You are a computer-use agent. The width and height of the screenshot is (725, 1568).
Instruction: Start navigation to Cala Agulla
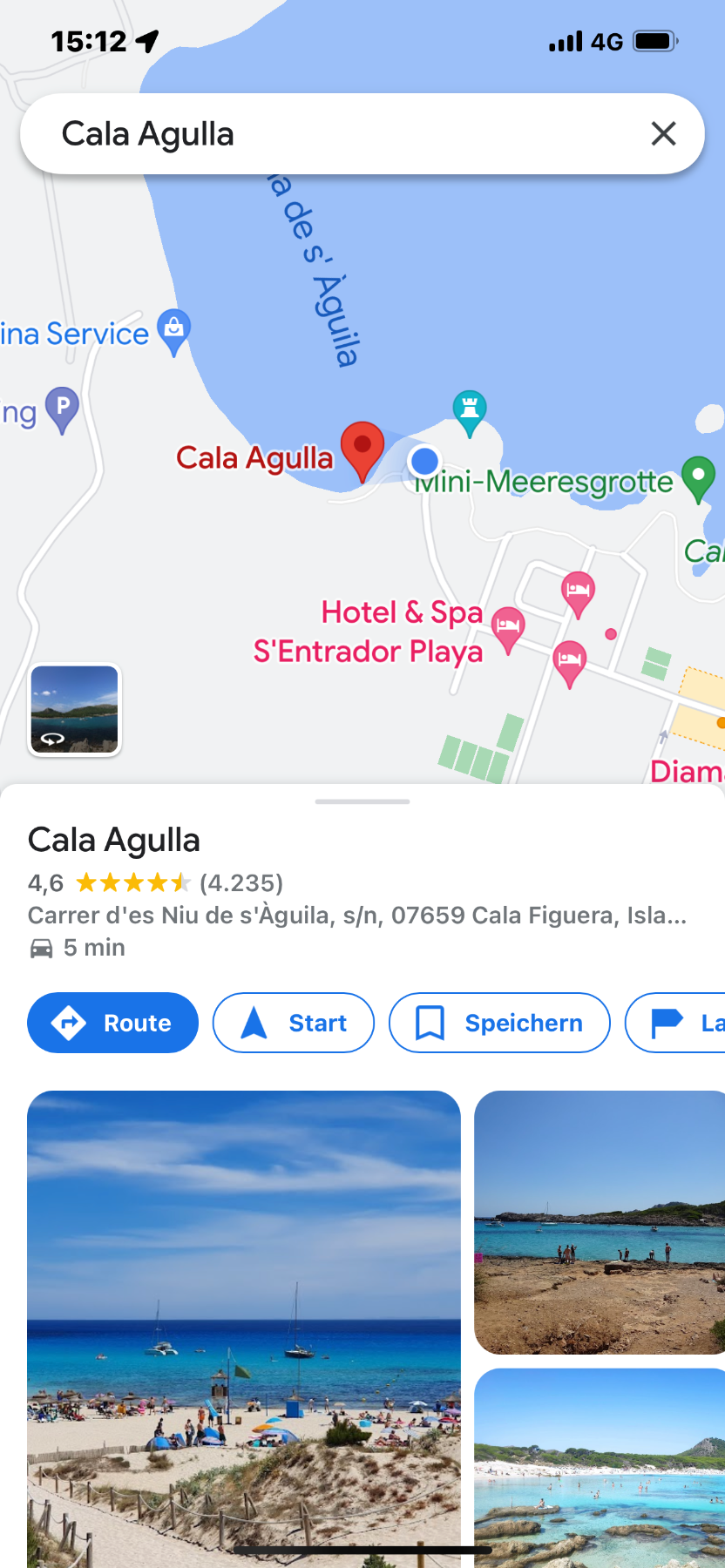coord(294,1023)
